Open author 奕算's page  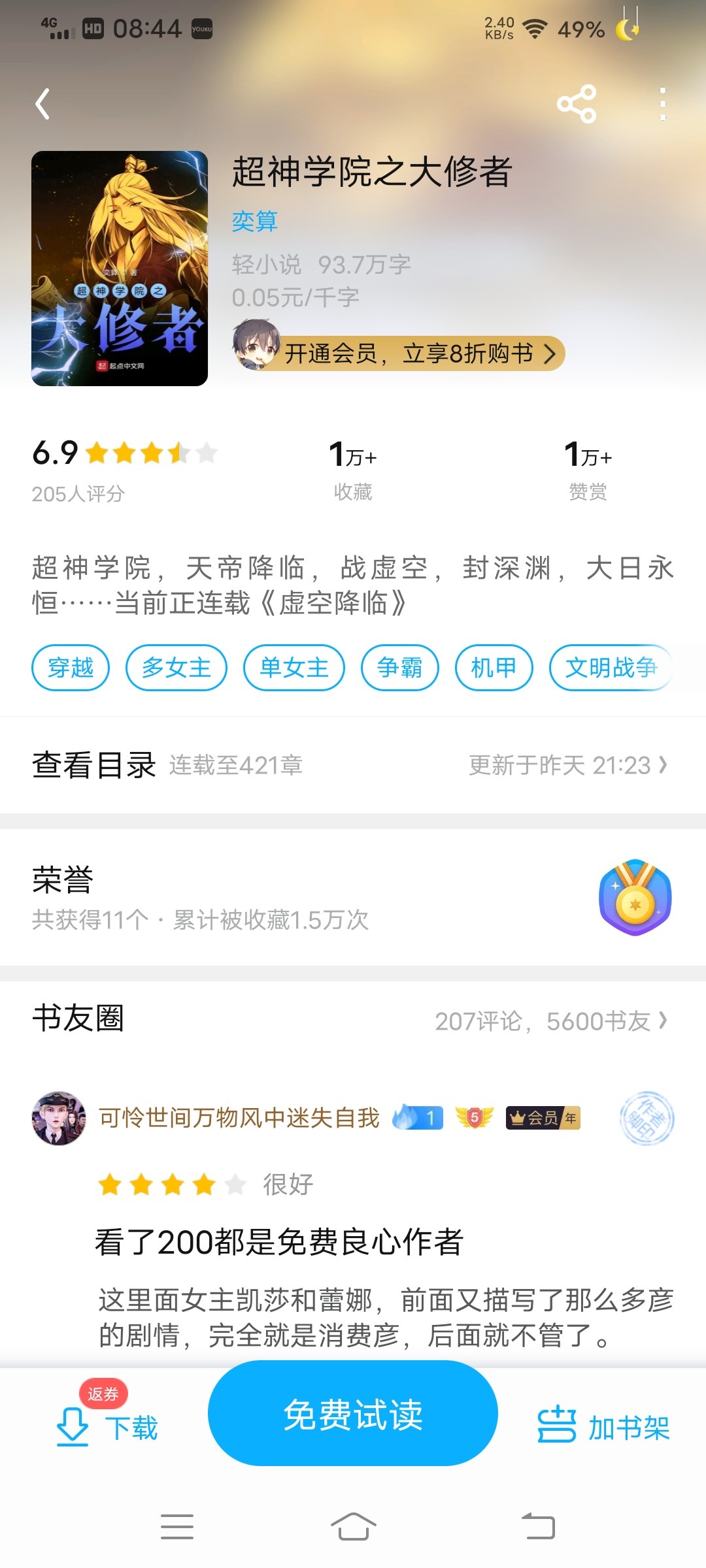[x=255, y=221]
